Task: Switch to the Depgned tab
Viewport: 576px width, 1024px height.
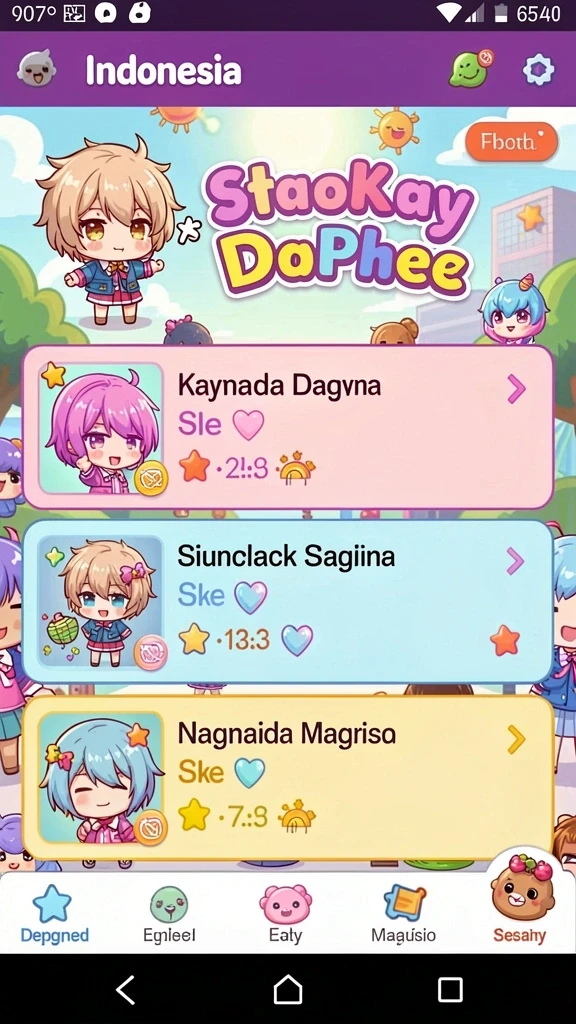Action: point(54,916)
